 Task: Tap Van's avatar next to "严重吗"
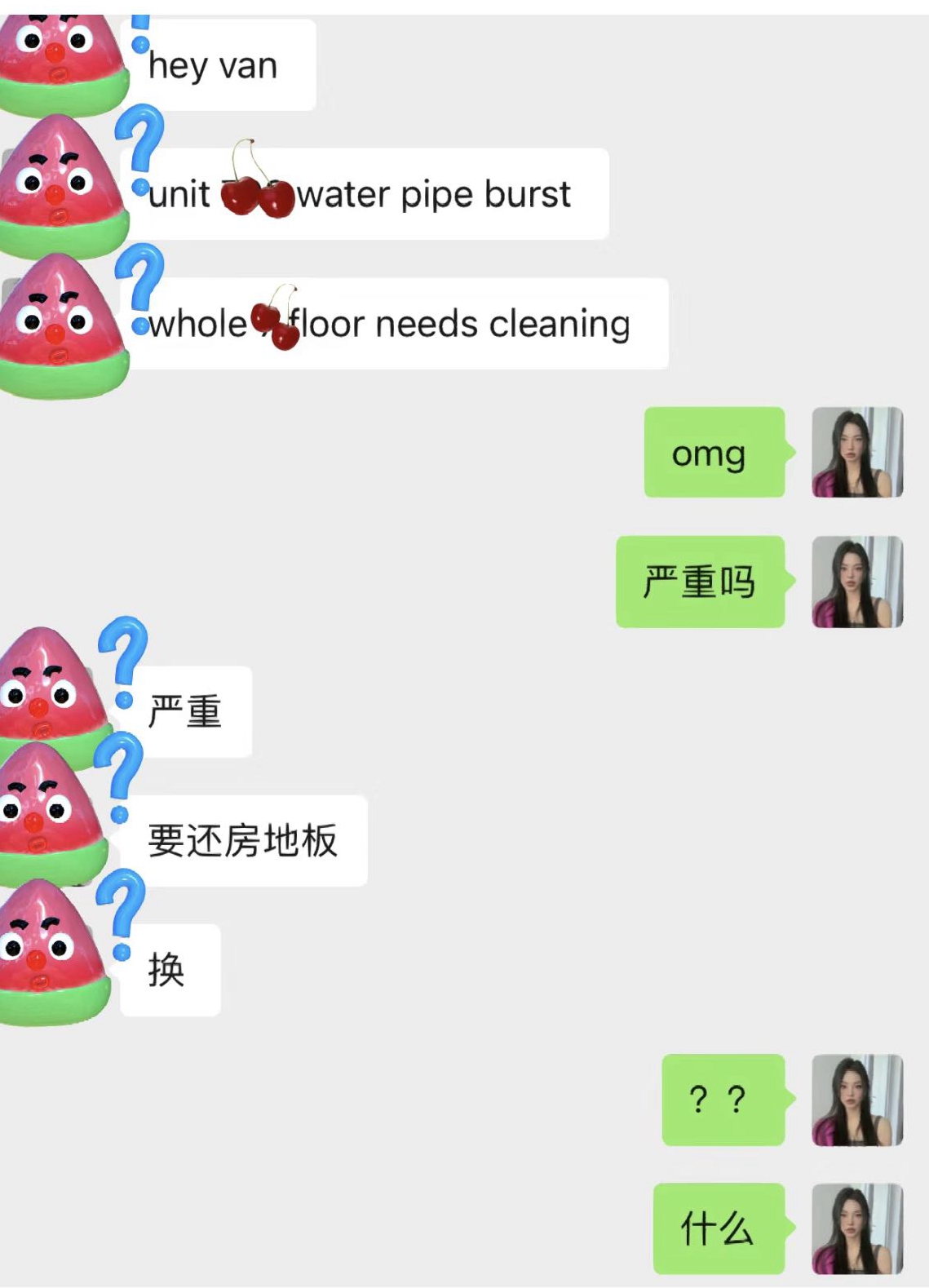857,582
